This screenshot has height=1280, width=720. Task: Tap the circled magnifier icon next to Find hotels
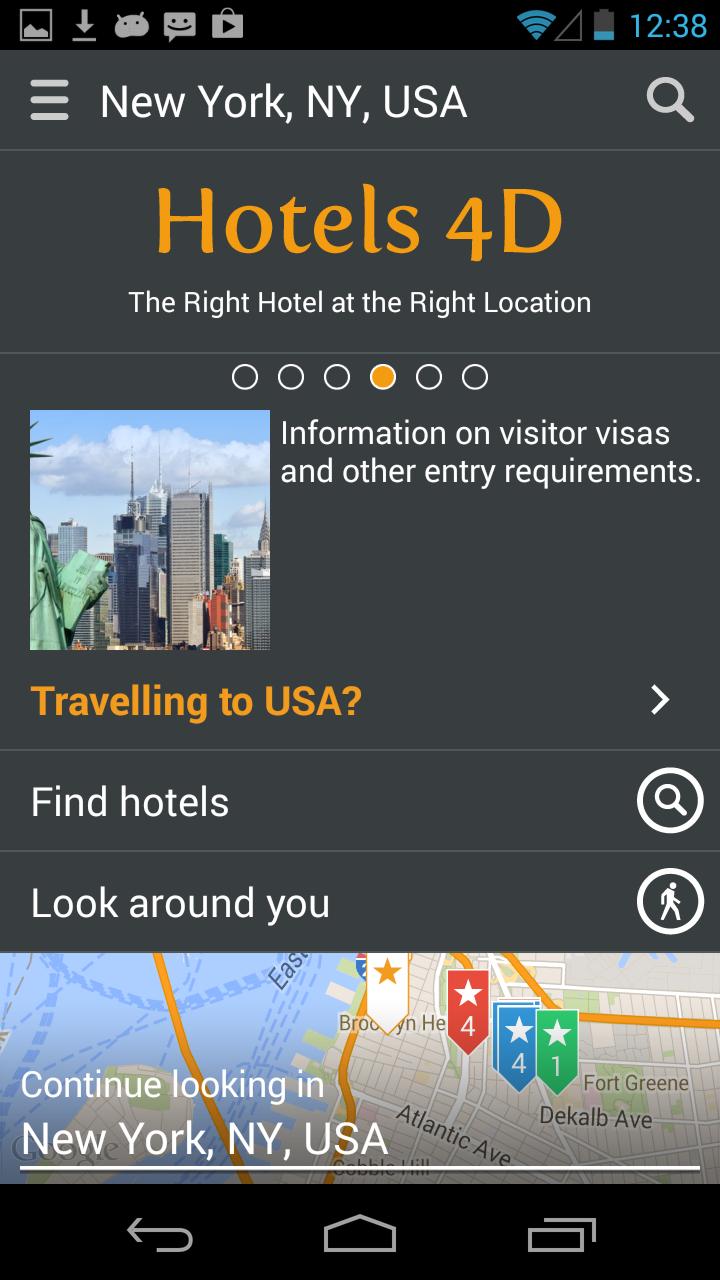pyautogui.click(x=670, y=800)
